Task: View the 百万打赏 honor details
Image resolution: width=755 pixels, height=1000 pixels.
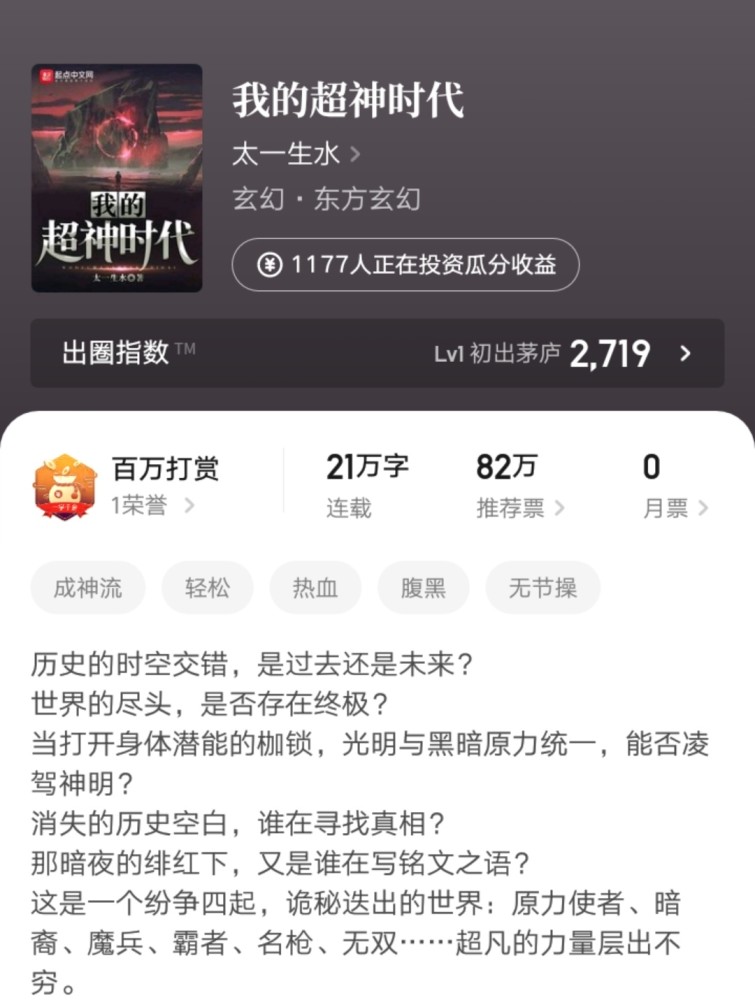Action: click(152, 486)
